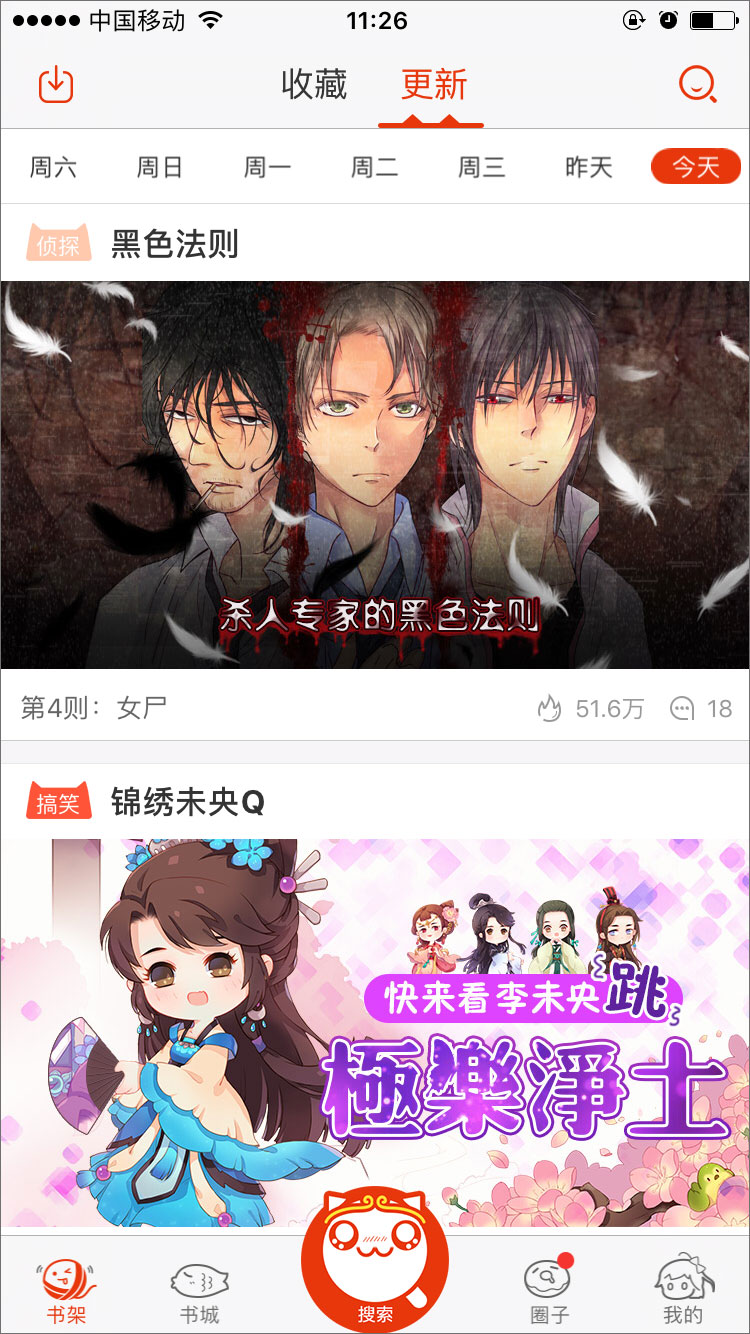Open the 锦绣未央Q comic banner
This screenshot has width=750, height=1334.
point(375,1030)
